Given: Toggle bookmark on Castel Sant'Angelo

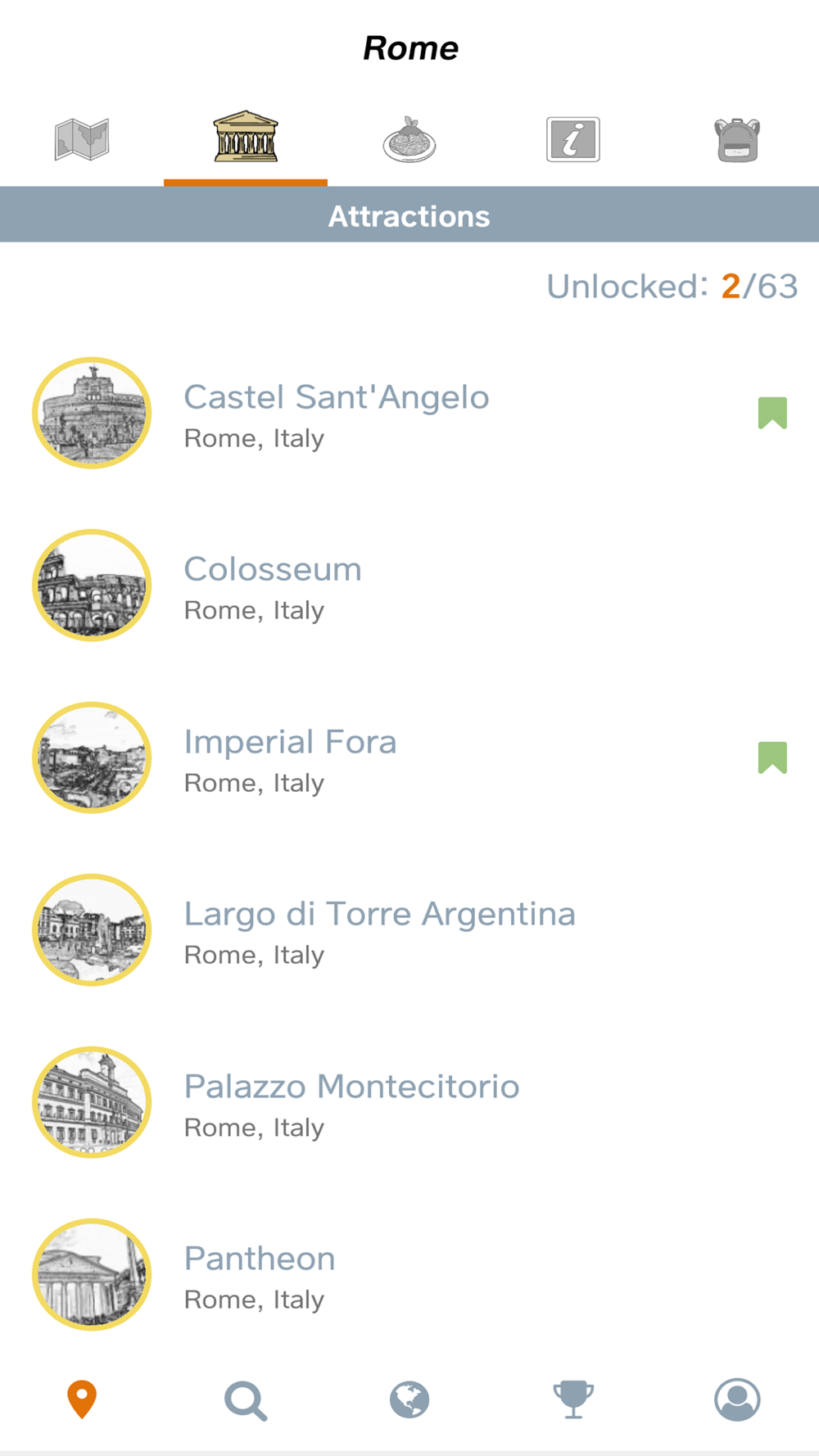Looking at the screenshot, I should 772,414.
